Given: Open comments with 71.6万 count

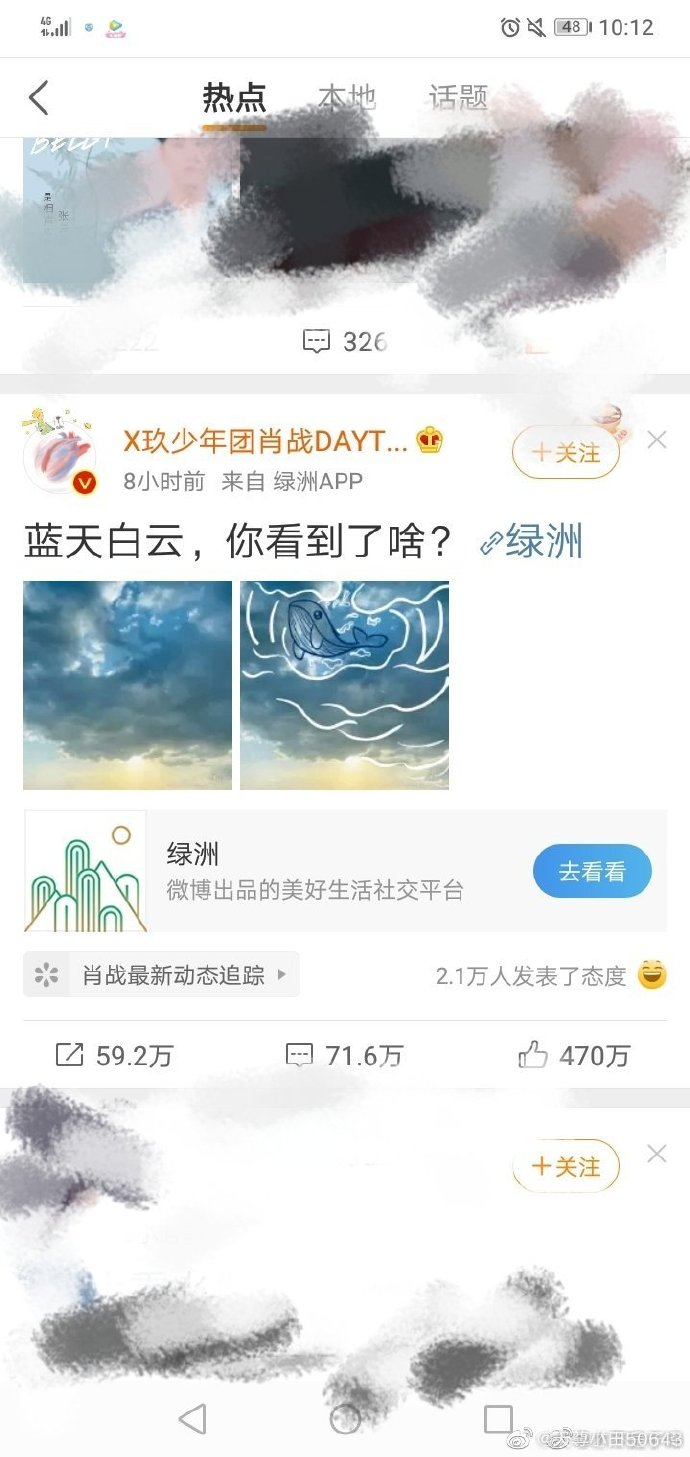Looking at the screenshot, I should [345, 1055].
